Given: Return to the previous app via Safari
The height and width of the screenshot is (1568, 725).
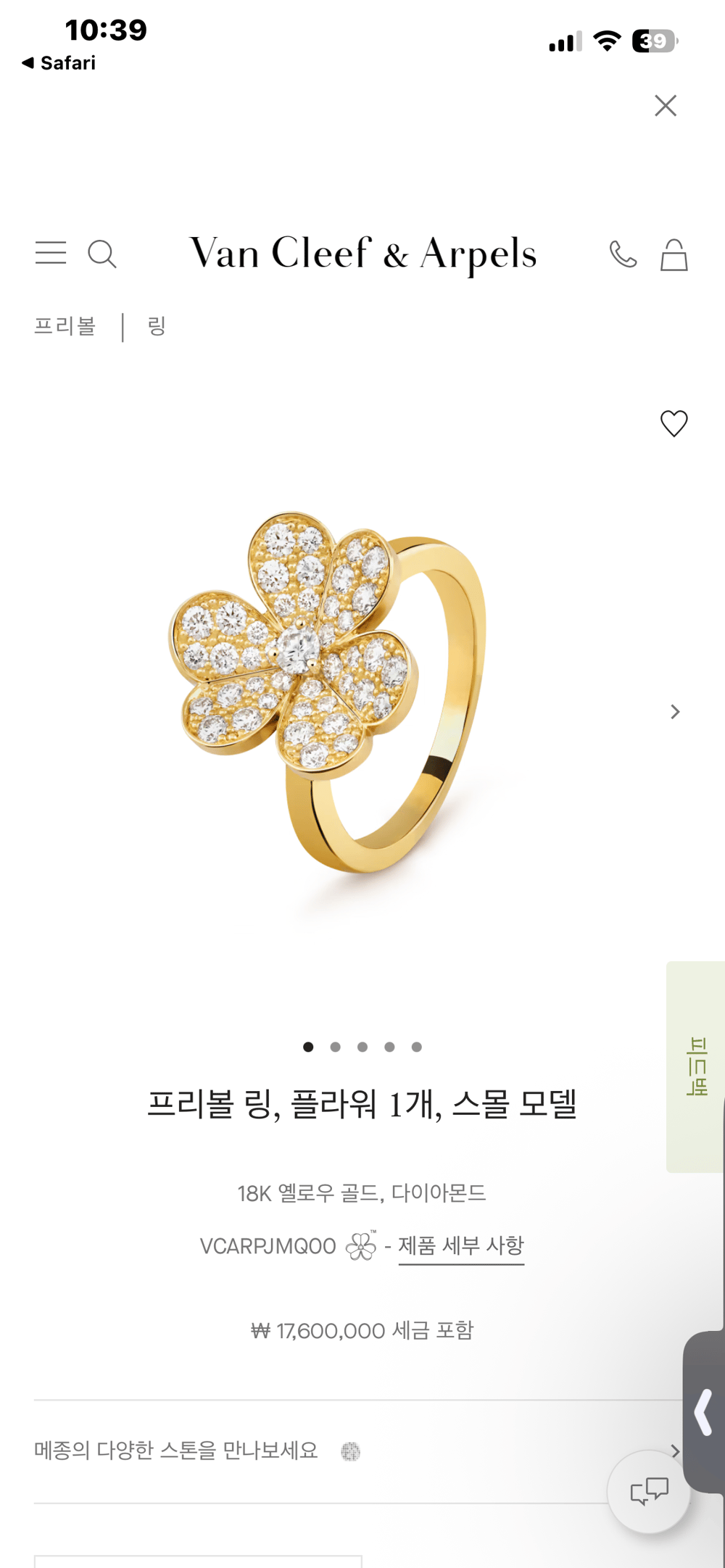Looking at the screenshot, I should click(59, 63).
